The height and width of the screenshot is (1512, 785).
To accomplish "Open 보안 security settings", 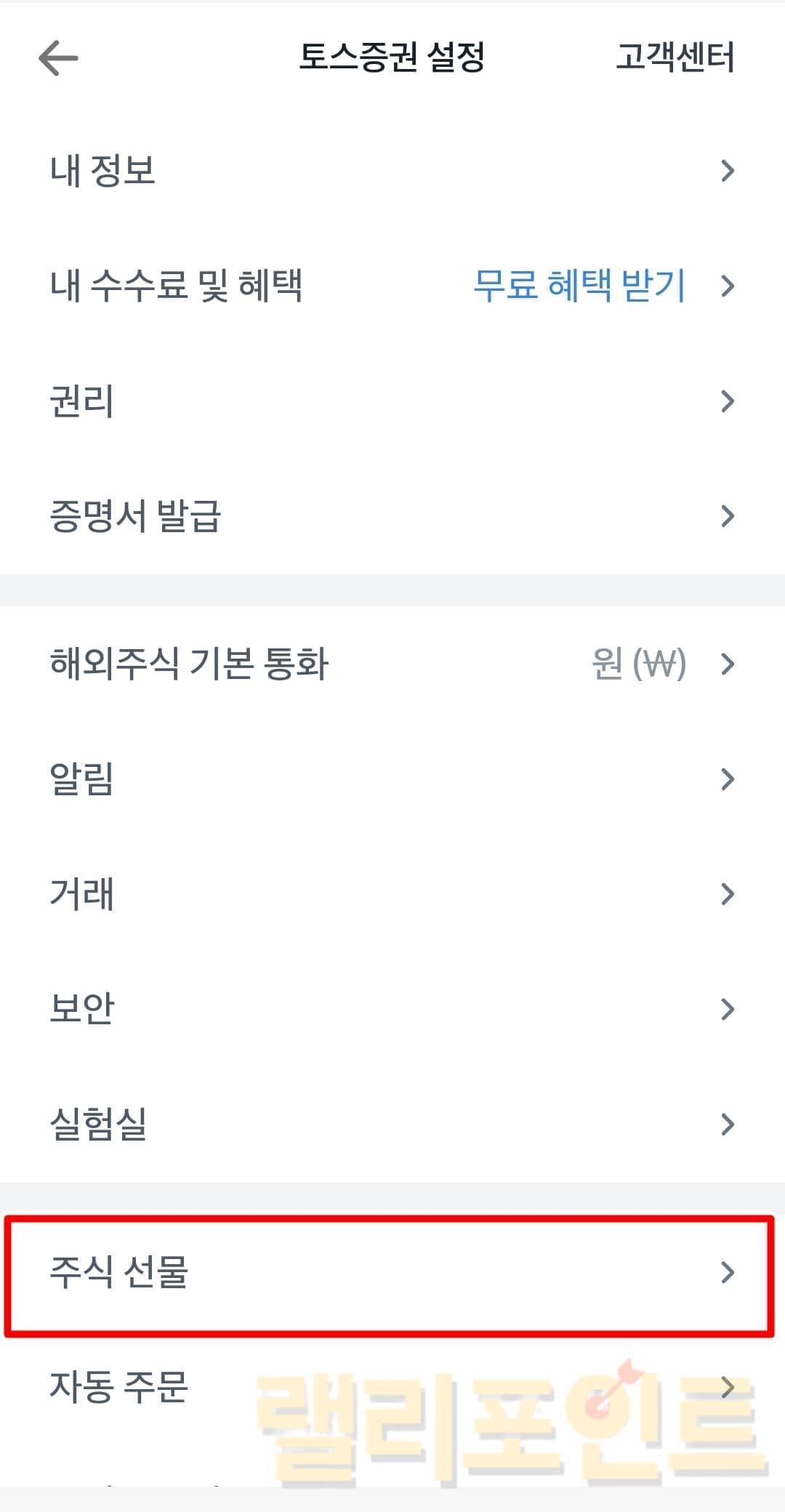I will click(x=392, y=1008).
